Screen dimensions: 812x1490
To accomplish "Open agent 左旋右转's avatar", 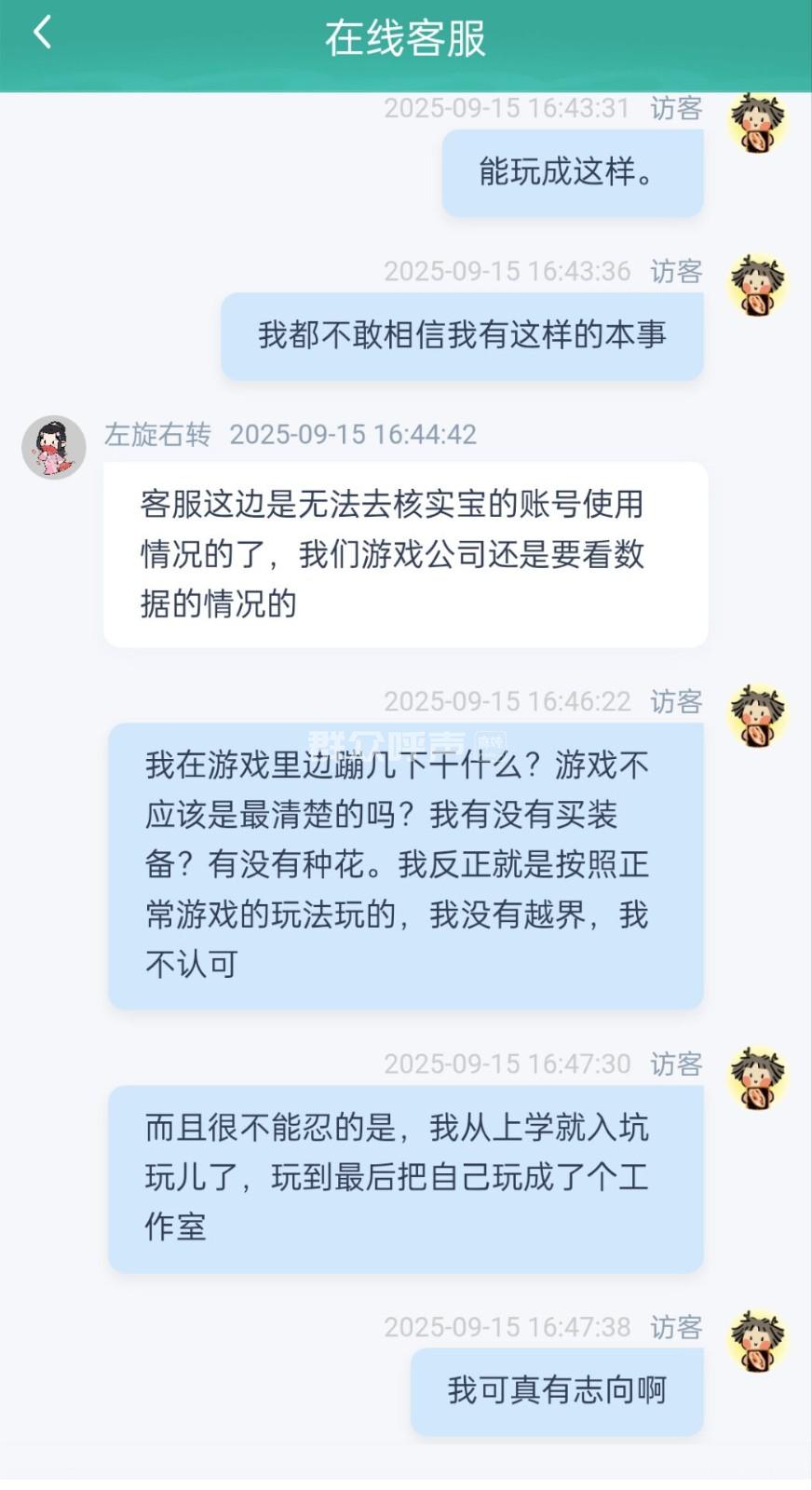I will pos(54,448).
